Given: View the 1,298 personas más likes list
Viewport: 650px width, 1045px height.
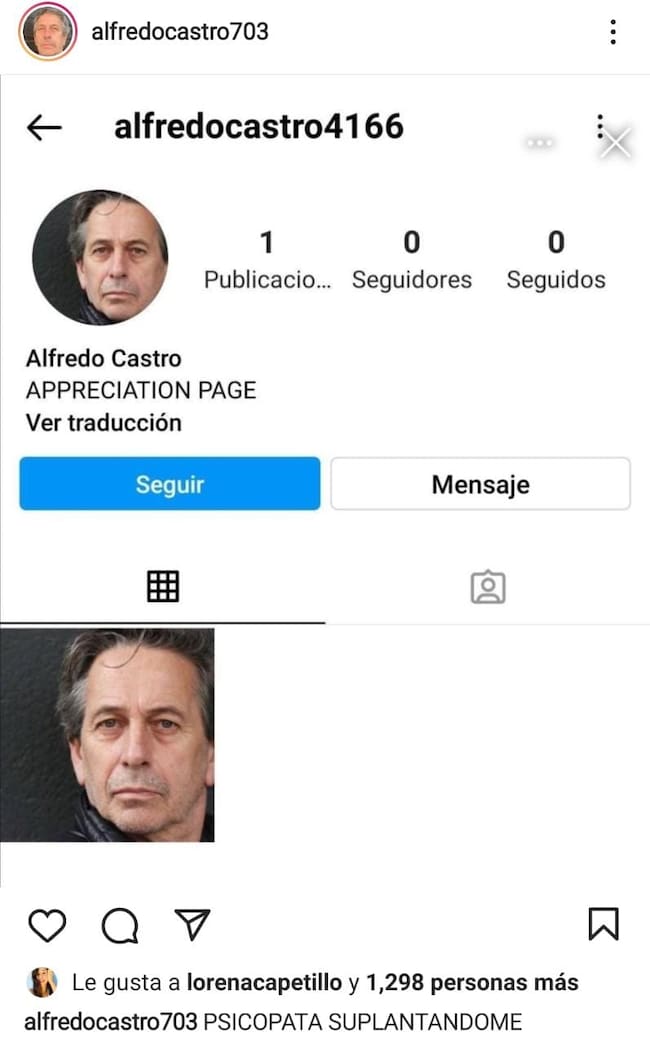Looking at the screenshot, I should click(471, 983).
